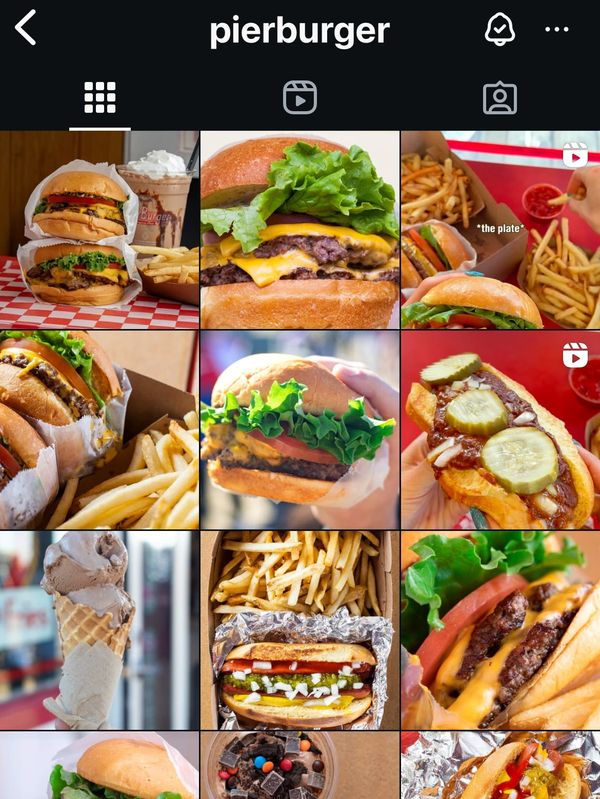
Task: Open the reel of the pickle-topped chili dog
Action: (500, 430)
